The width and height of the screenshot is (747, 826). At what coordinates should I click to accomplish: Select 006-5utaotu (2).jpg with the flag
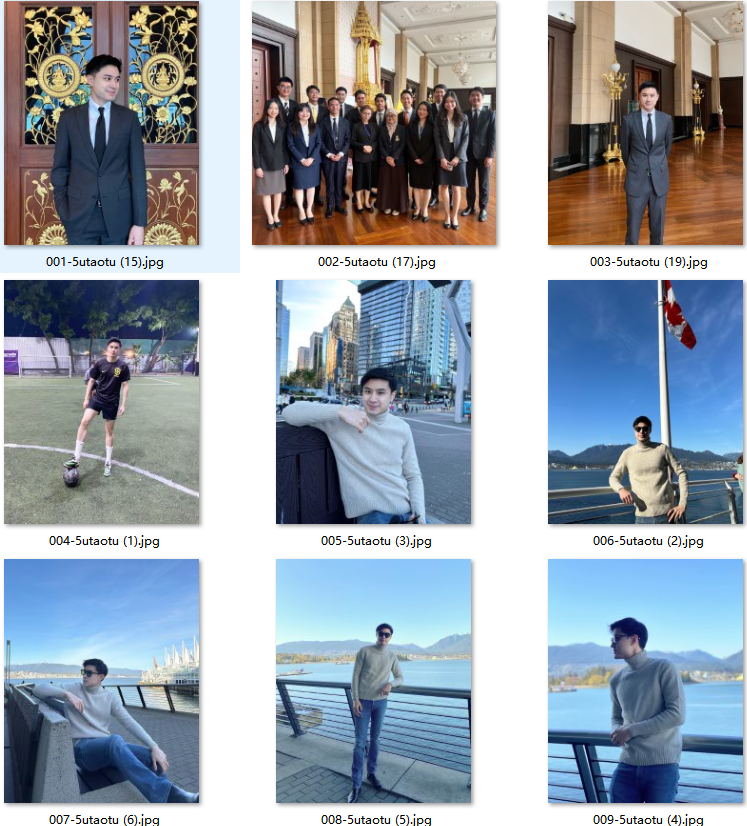[647, 402]
